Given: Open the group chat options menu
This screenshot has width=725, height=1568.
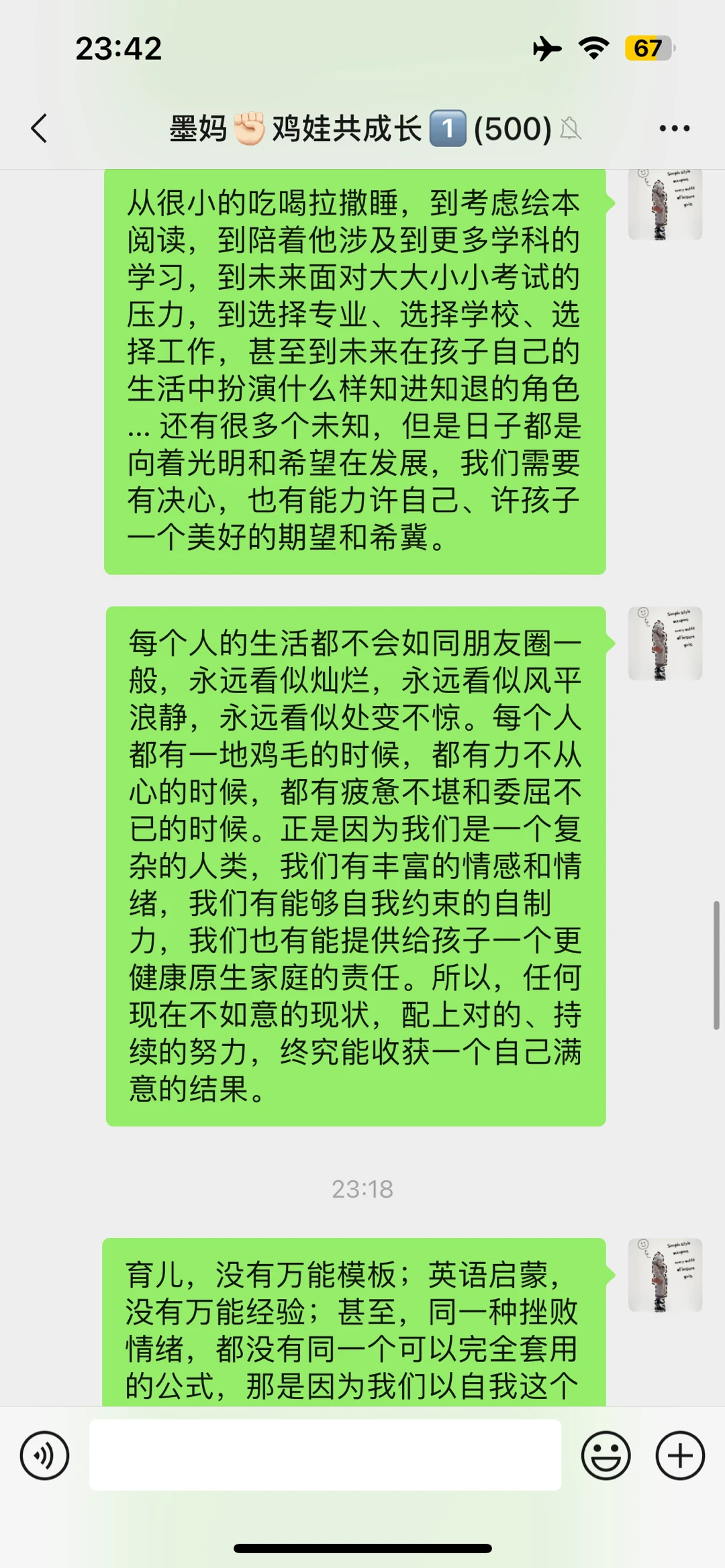Looking at the screenshot, I should click(x=674, y=128).
